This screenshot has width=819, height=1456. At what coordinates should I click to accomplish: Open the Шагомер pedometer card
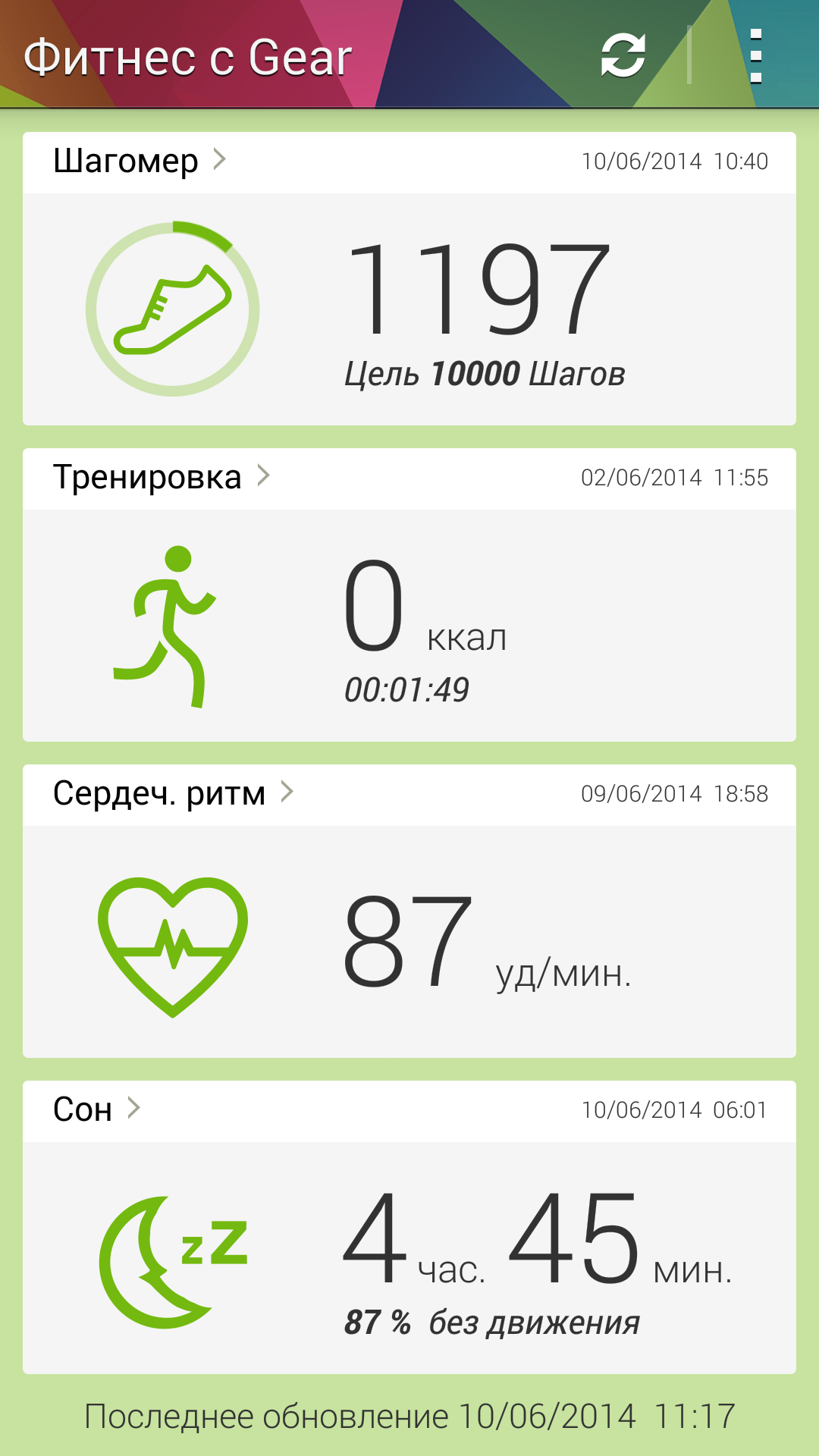click(x=409, y=278)
